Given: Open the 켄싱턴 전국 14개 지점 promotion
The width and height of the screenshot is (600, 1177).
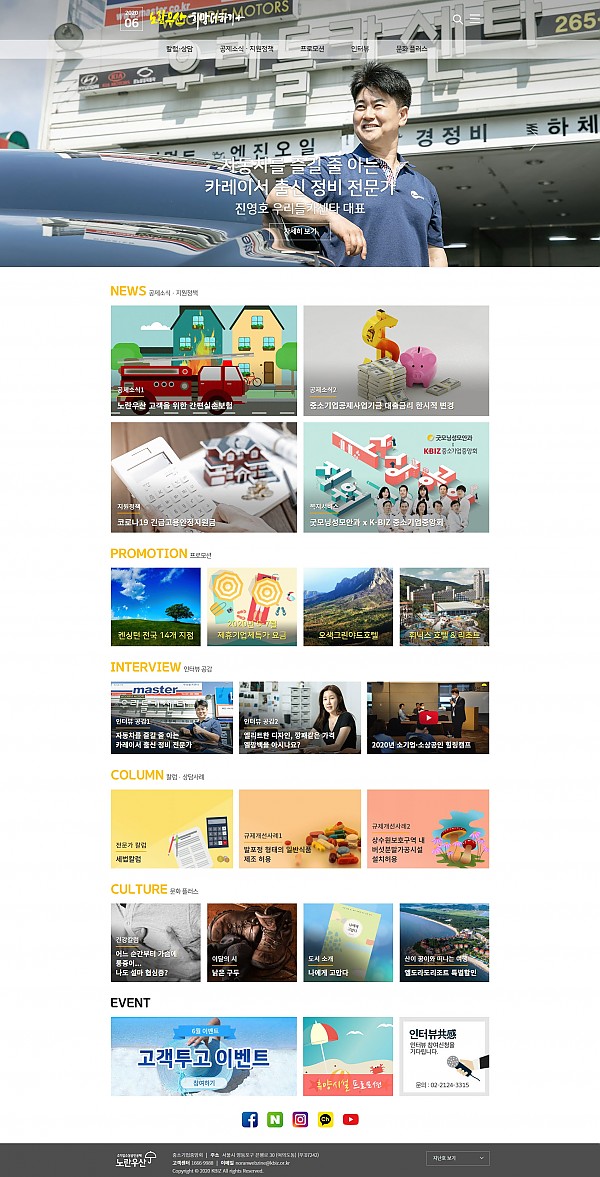Looking at the screenshot, I should pyautogui.click(x=155, y=607).
